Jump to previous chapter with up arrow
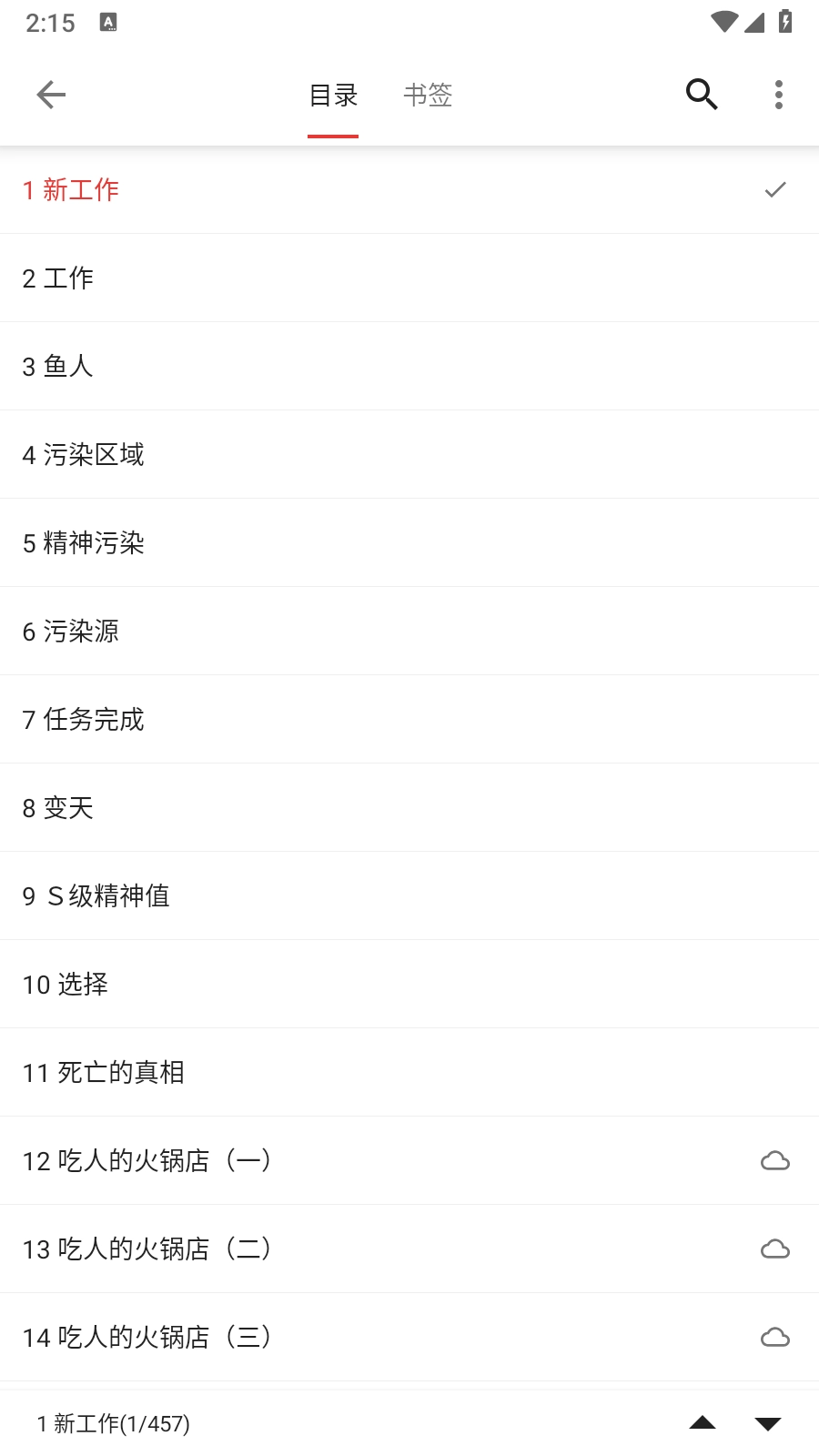Image resolution: width=819 pixels, height=1456 pixels. click(x=703, y=1423)
